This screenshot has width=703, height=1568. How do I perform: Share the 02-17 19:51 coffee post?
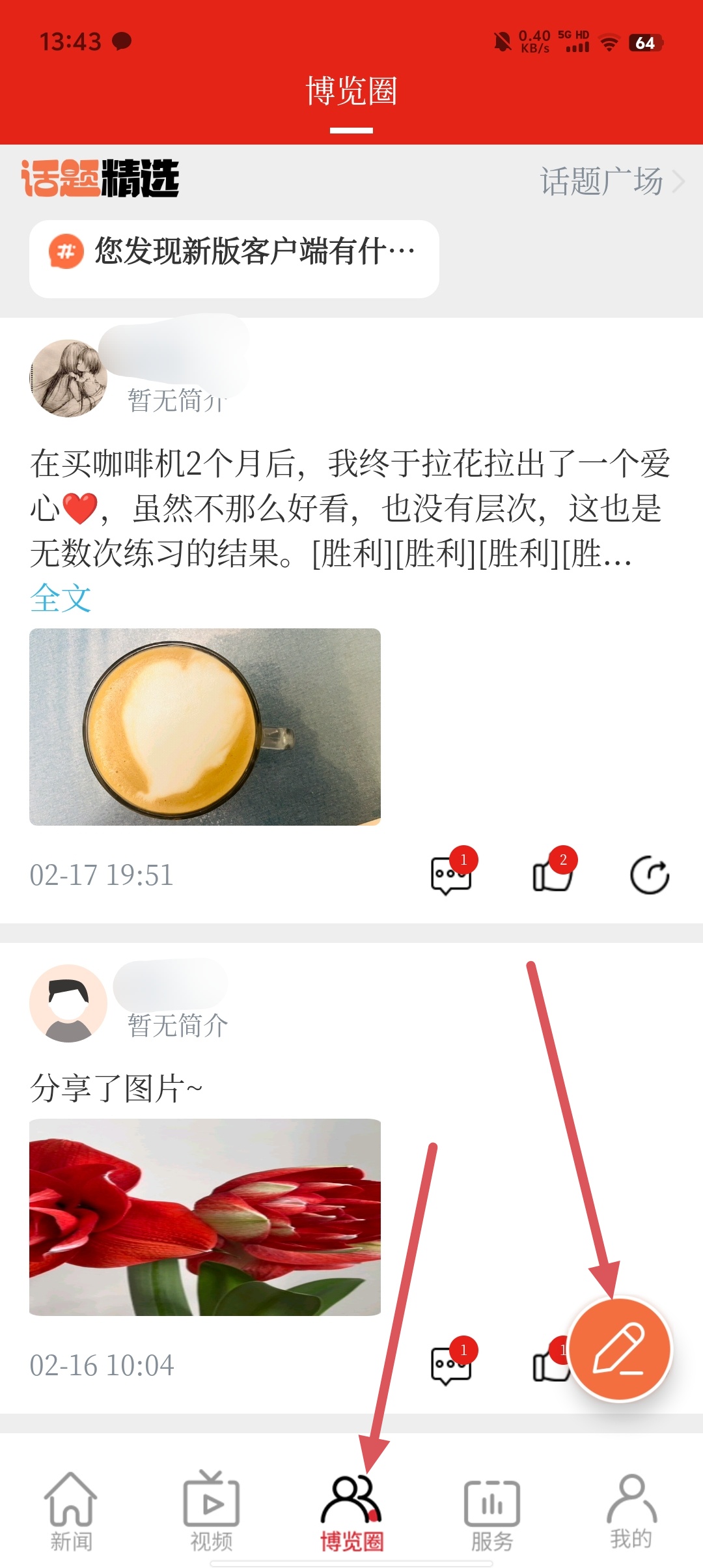650,875
